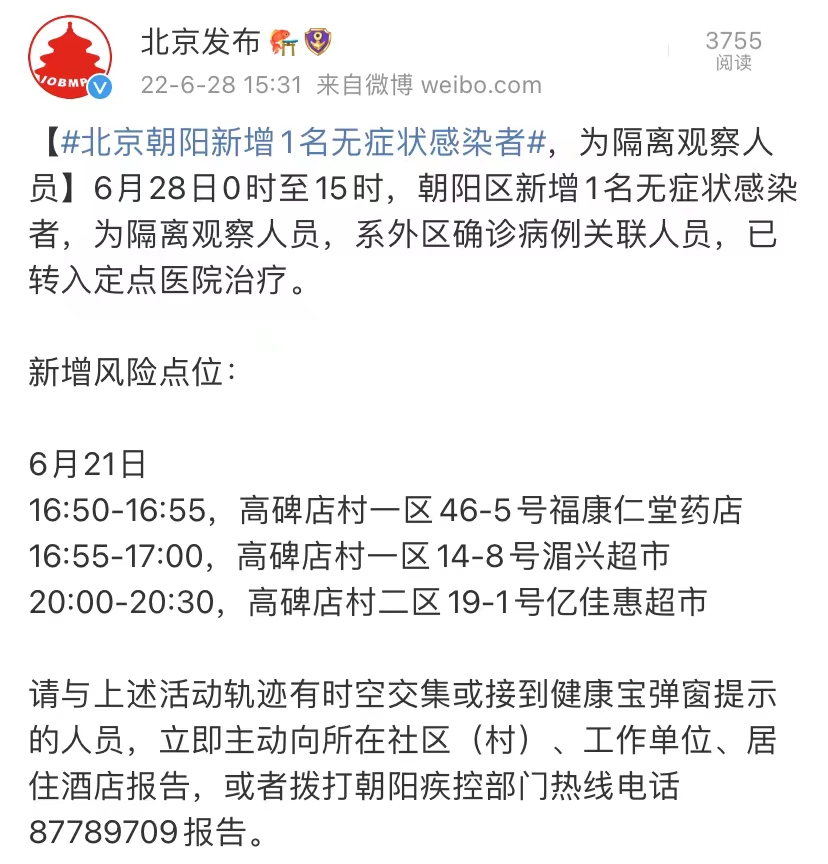The width and height of the screenshot is (828, 864).
Task: Open the 北京发布 profile avatar
Action: 69,60
